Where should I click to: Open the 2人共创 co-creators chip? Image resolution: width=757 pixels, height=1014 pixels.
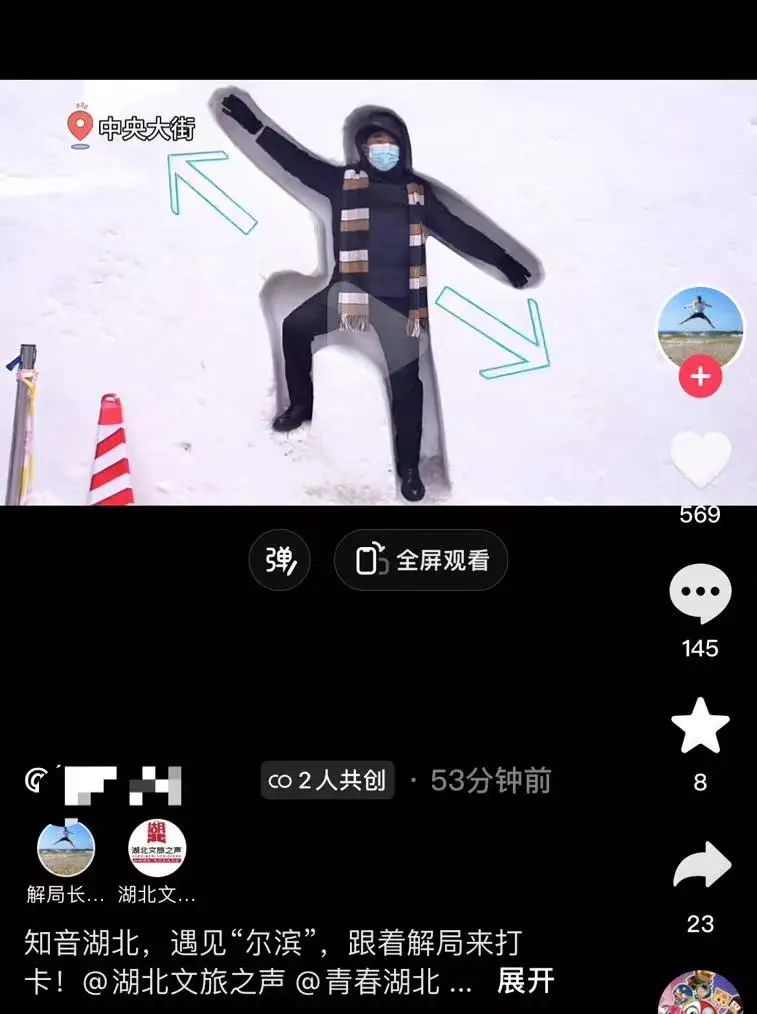tap(328, 780)
